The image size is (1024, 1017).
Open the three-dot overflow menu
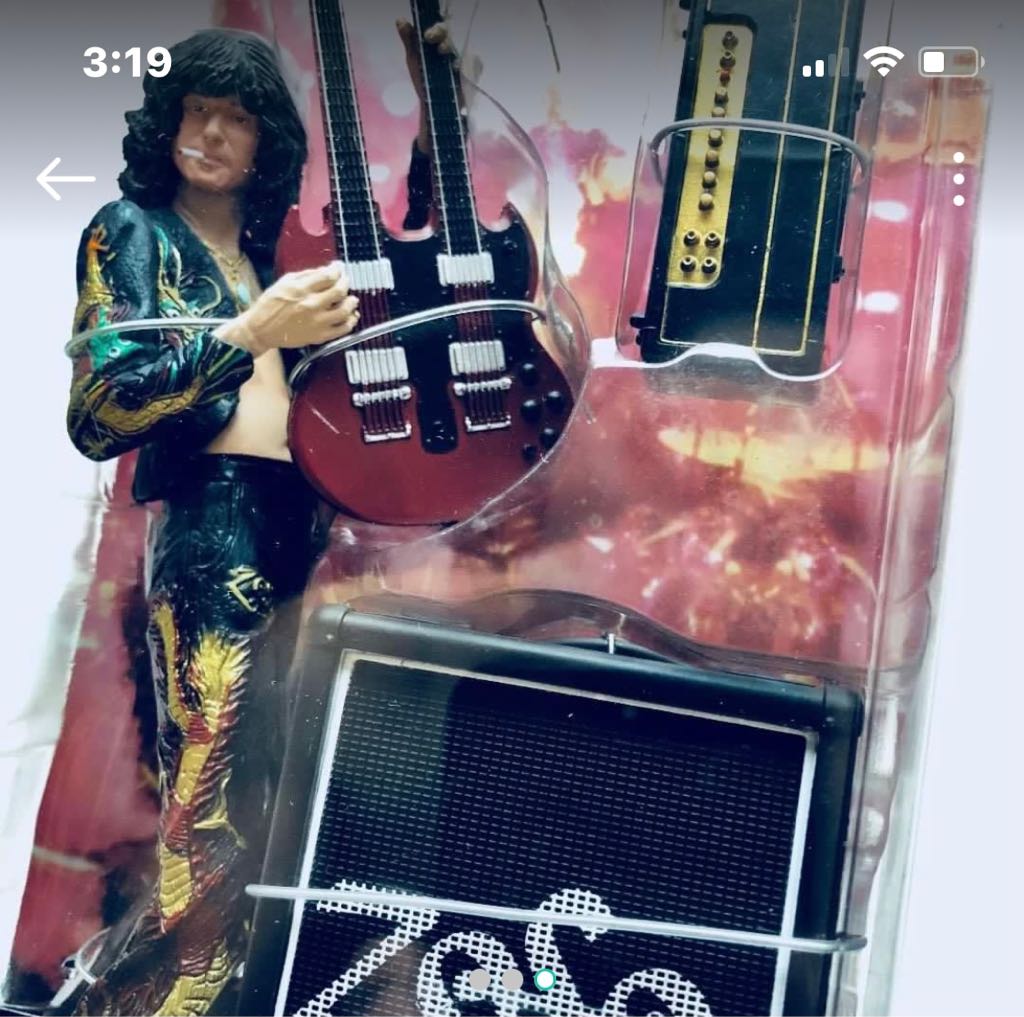[958, 179]
